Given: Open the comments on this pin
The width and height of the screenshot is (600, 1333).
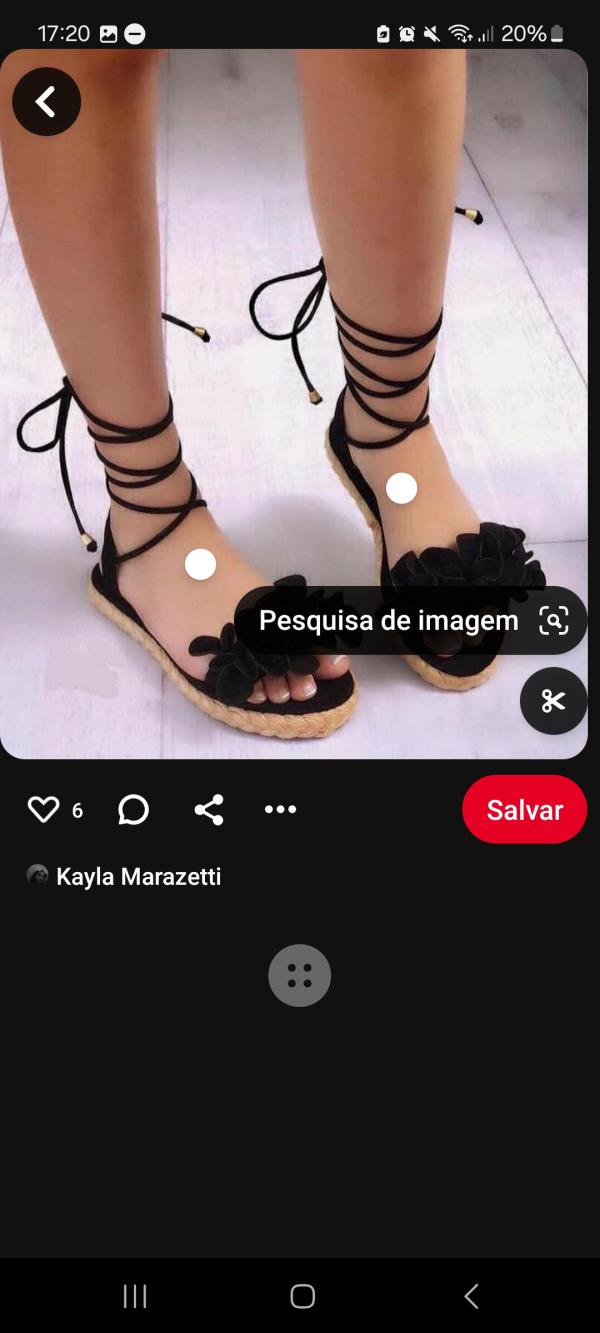Looking at the screenshot, I should click(133, 809).
